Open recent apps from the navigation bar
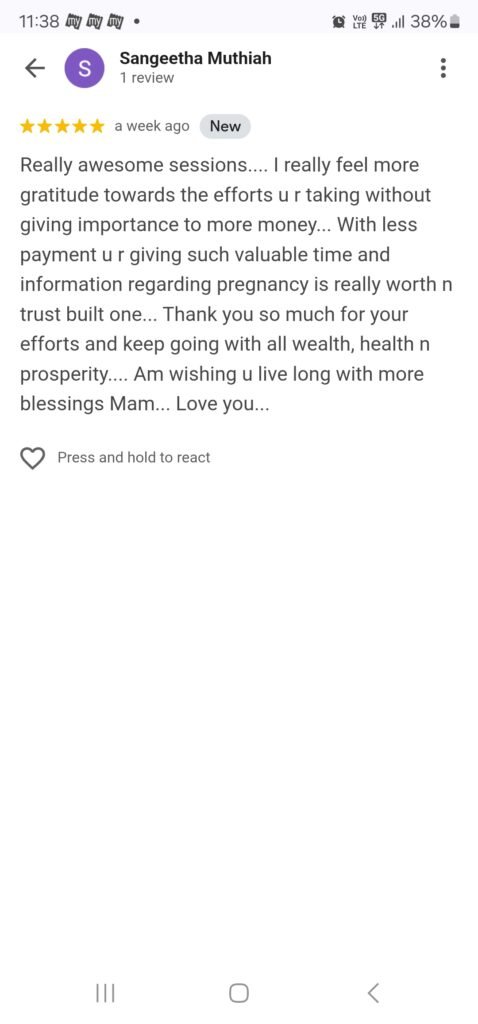478x1024 pixels. pyautogui.click(x=105, y=993)
